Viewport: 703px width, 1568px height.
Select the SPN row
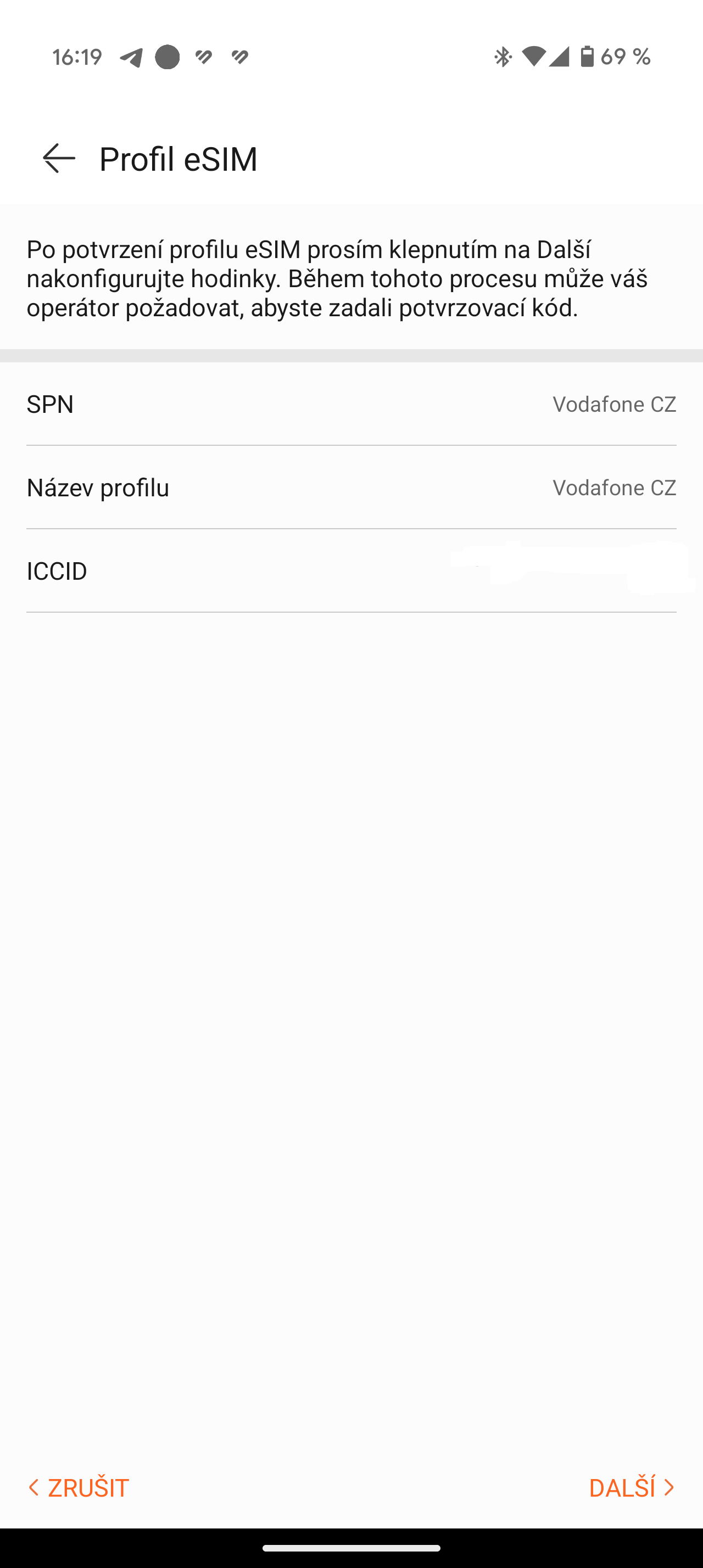[x=352, y=404]
